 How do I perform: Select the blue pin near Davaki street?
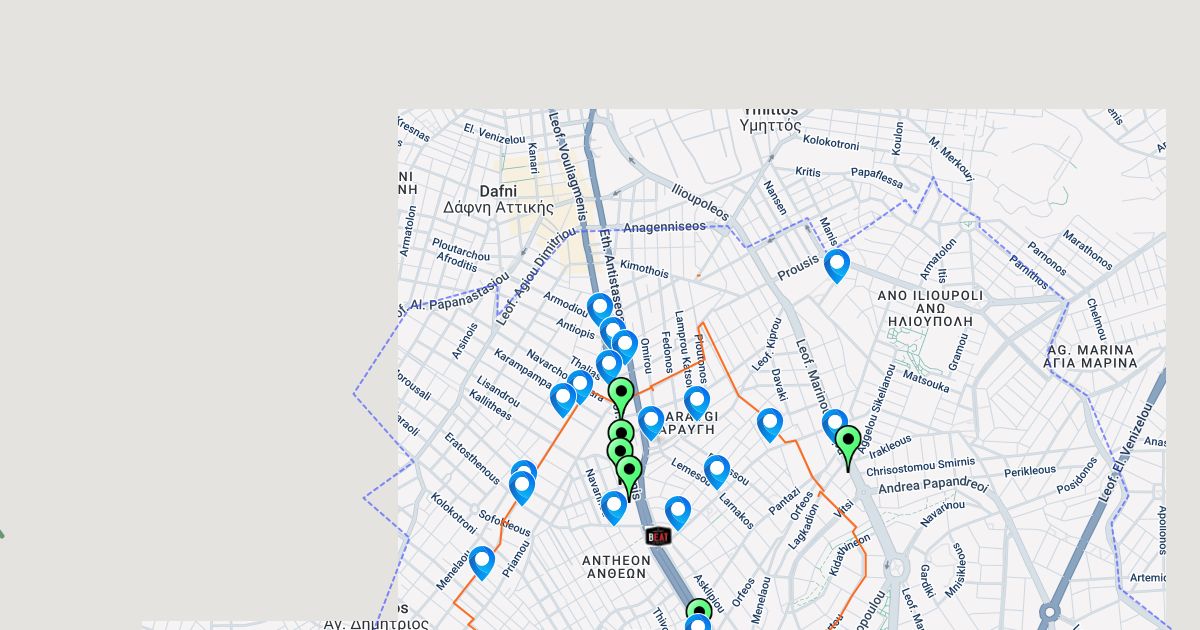click(769, 423)
